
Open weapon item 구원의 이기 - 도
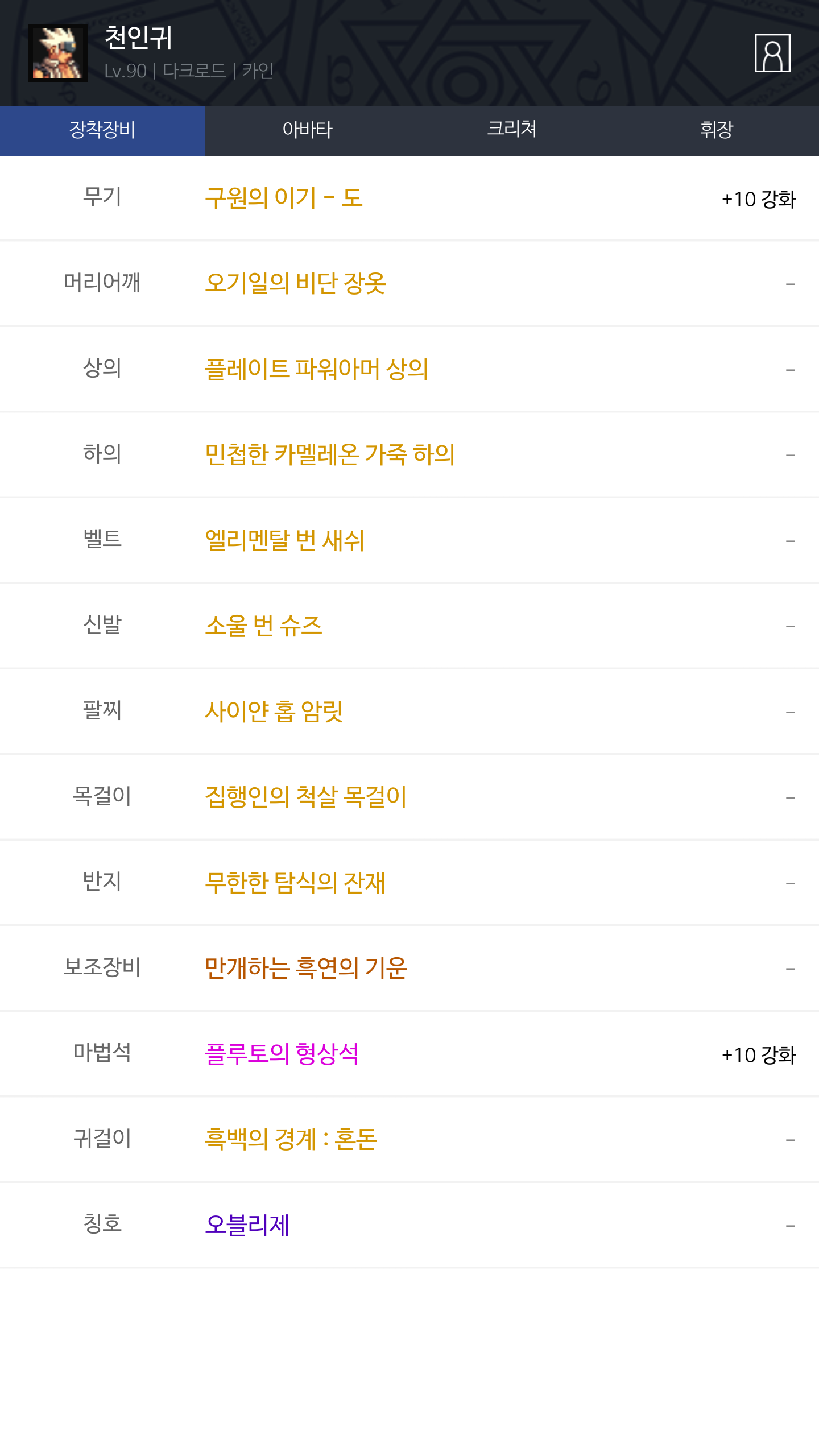tap(284, 198)
